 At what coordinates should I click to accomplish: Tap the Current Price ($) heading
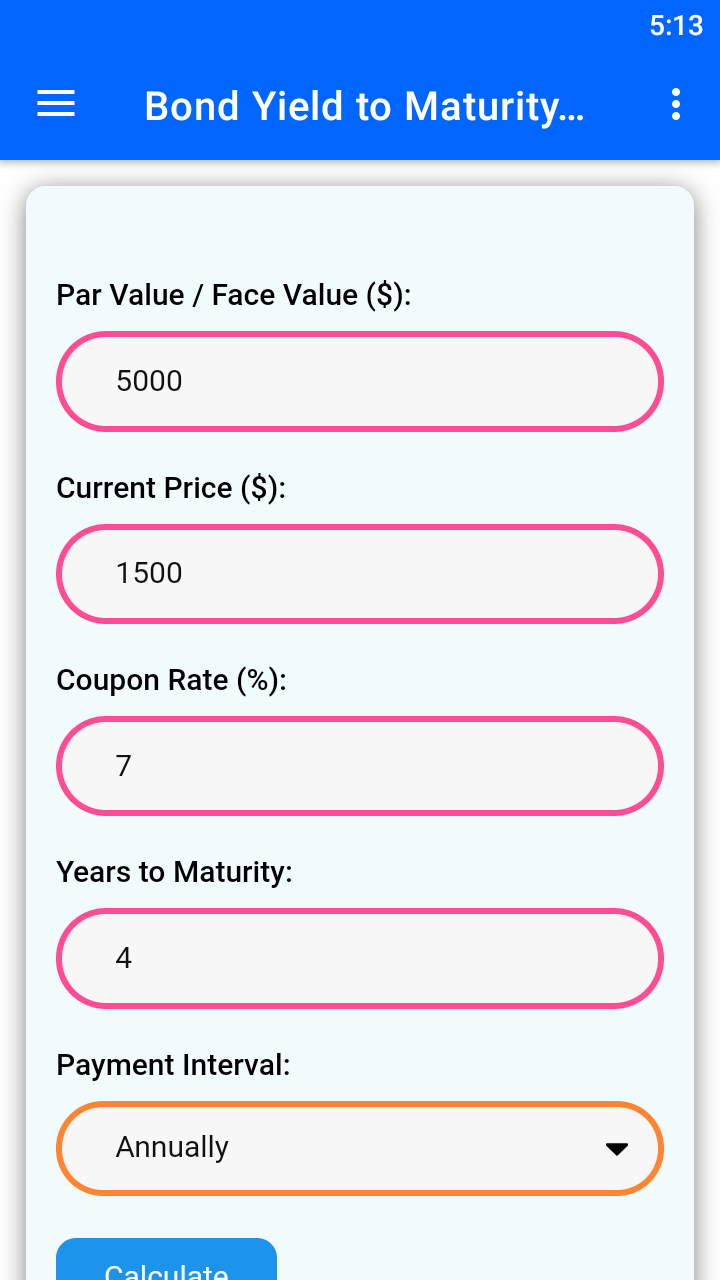pyautogui.click(x=171, y=488)
